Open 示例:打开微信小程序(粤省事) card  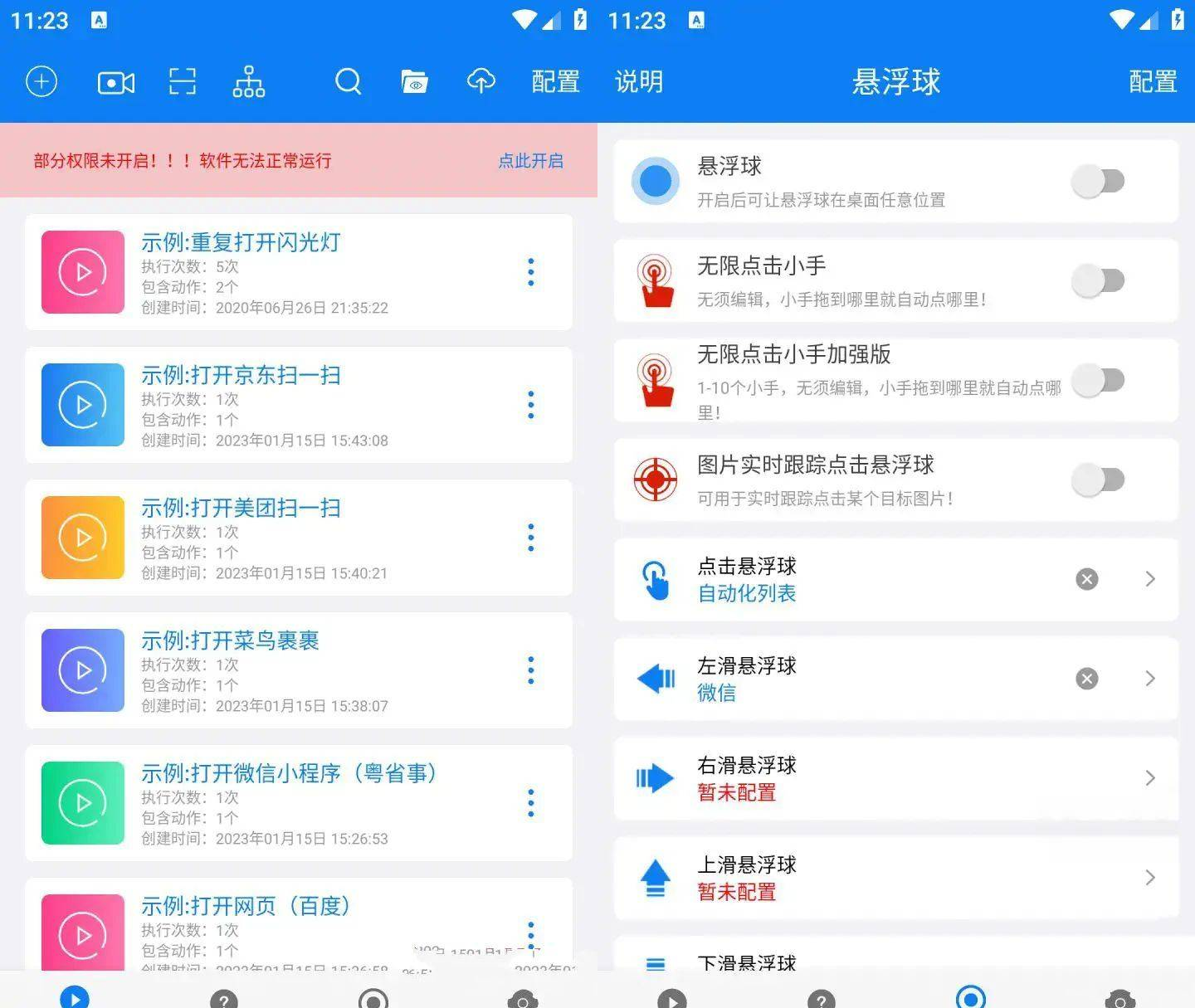[299, 803]
